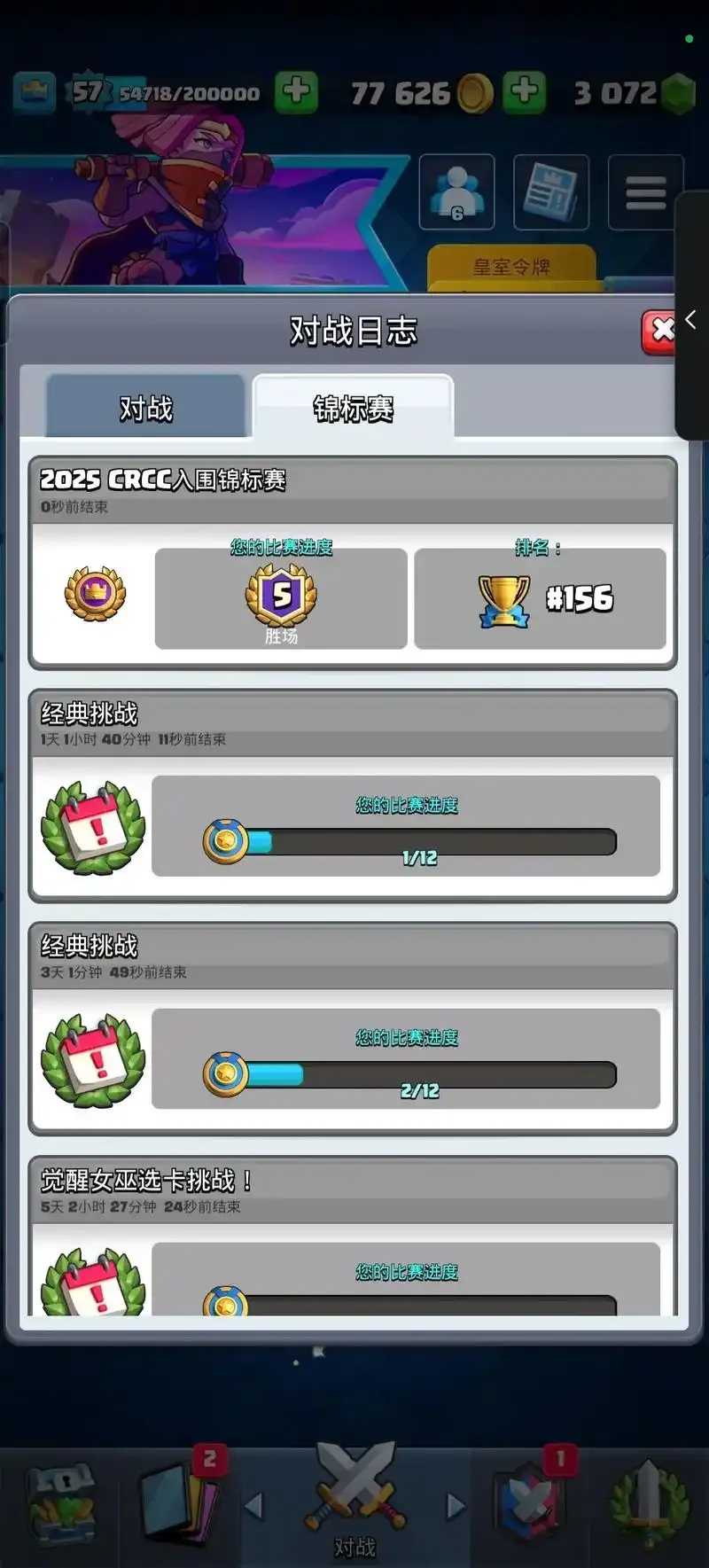Screen dimensions: 709x1568
Task: Switch to the 对战 log tab
Action: point(146,407)
